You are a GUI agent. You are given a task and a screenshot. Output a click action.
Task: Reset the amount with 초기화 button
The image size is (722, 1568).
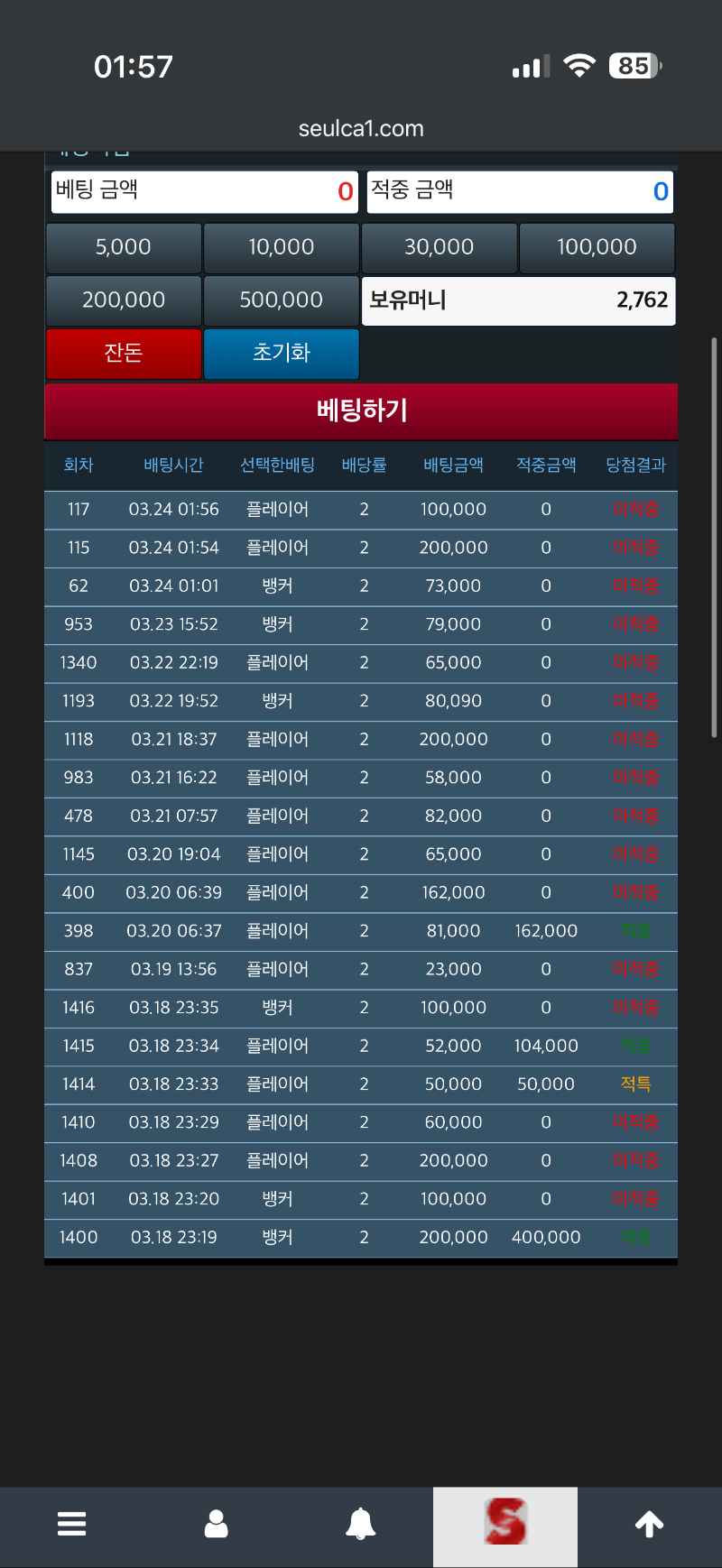click(x=282, y=354)
